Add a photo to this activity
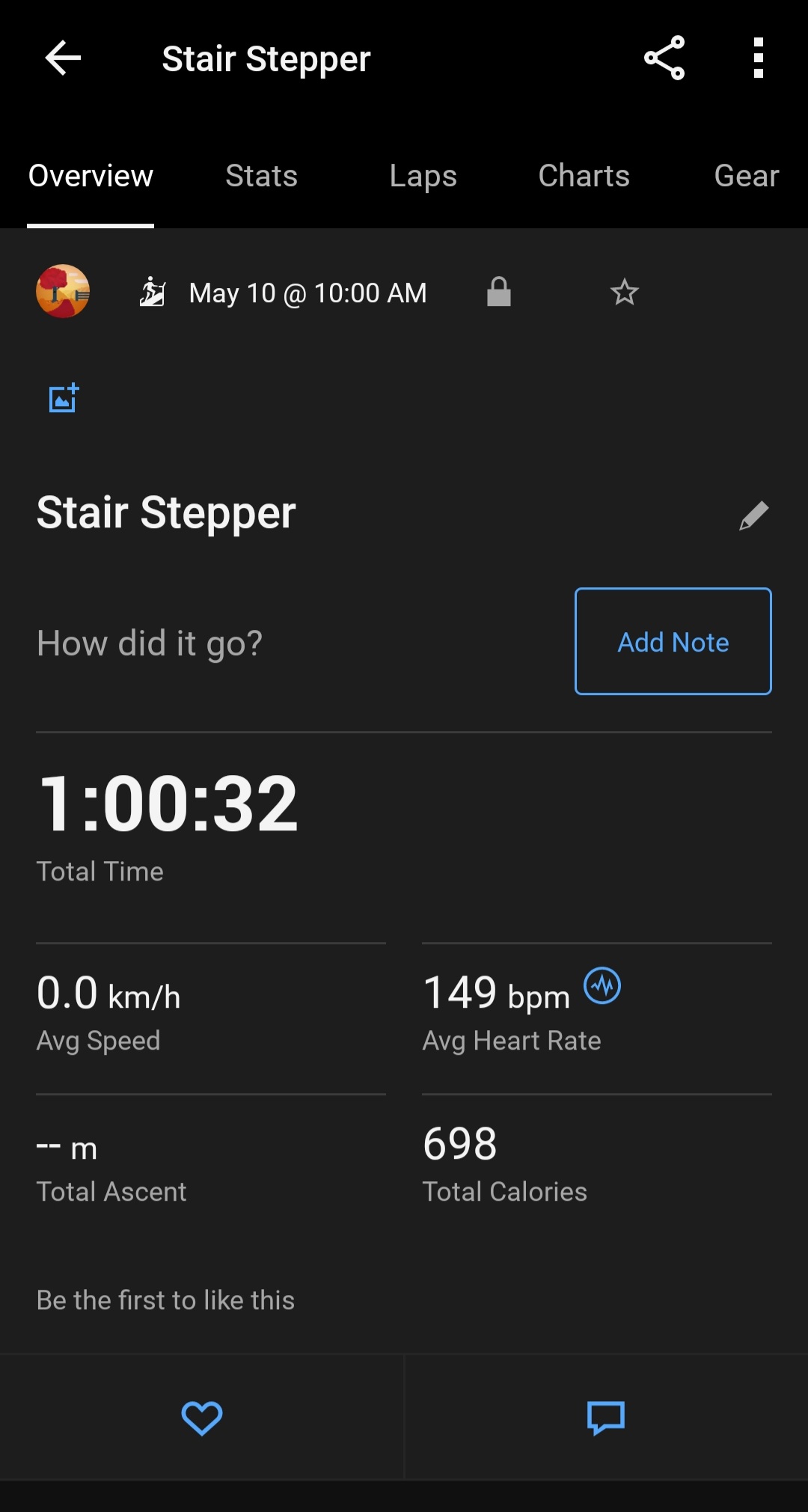Viewport: 808px width, 1512px height. point(64,398)
